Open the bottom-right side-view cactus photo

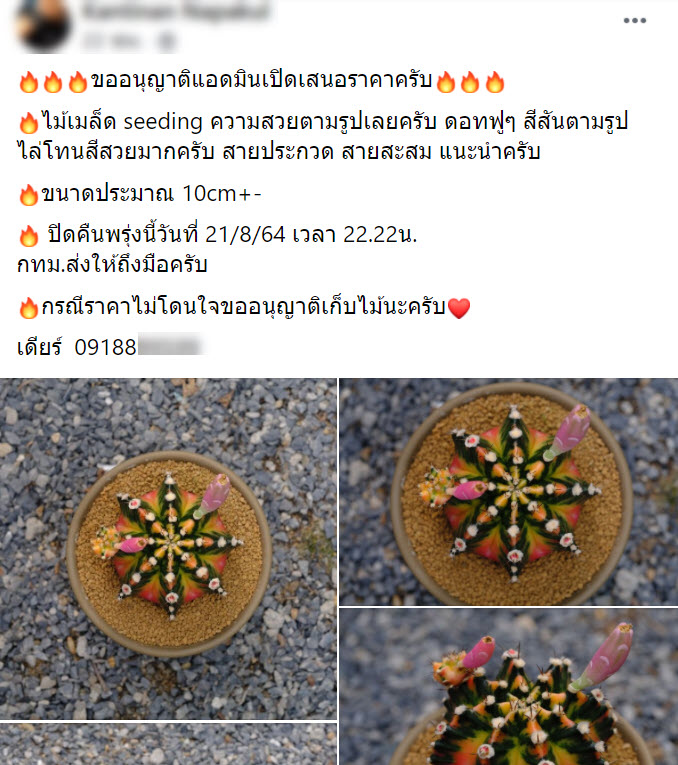[x=508, y=687]
